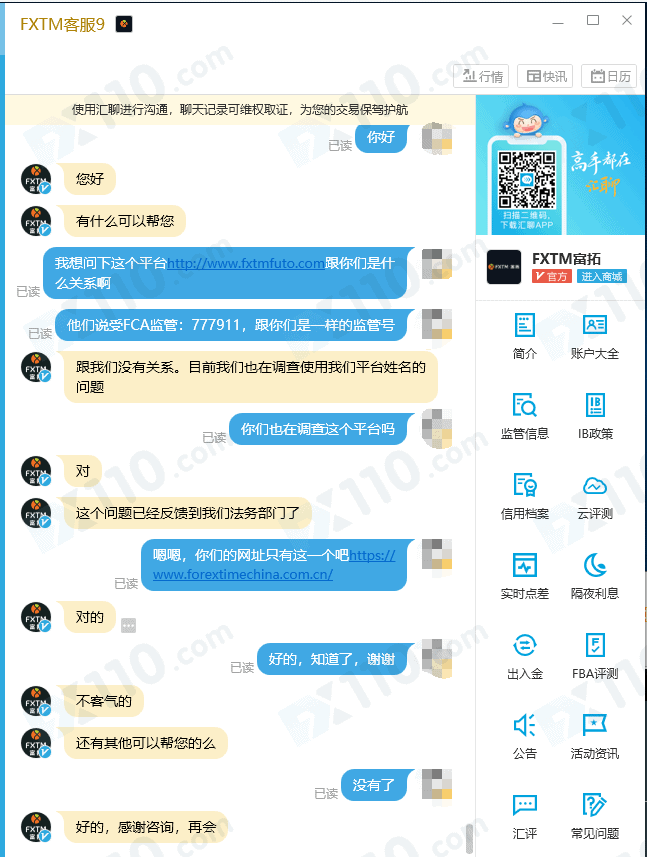Open 公告 announcements
The height and width of the screenshot is (857, 647).
[x=525, y=735]
